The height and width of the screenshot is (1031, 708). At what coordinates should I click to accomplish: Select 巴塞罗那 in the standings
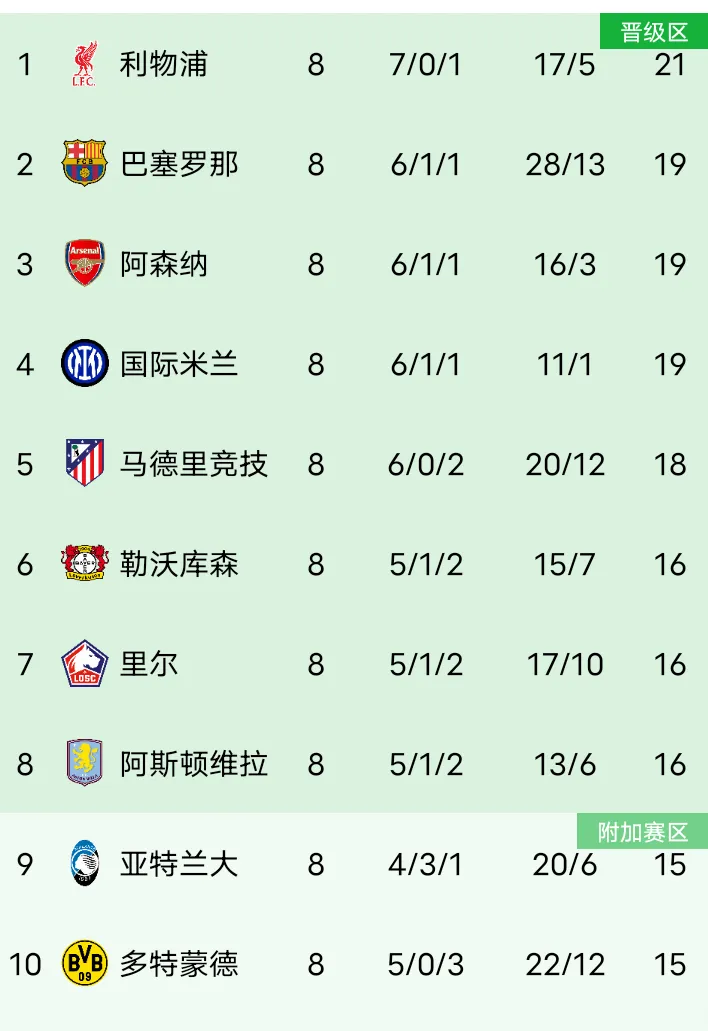pyautogui.click(x=179, y=164)
